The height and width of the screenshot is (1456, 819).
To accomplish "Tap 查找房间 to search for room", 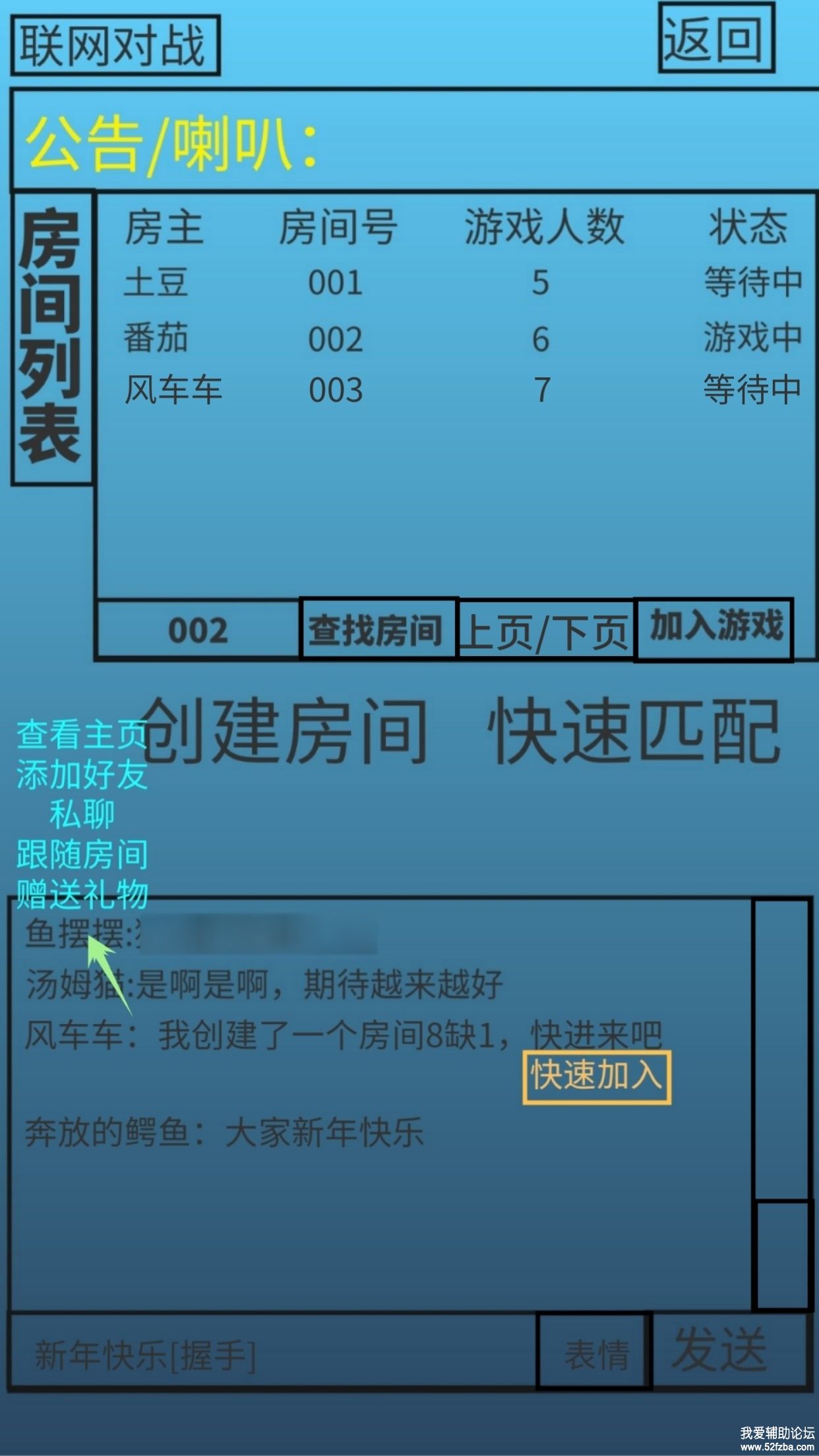I will point(378,630).
